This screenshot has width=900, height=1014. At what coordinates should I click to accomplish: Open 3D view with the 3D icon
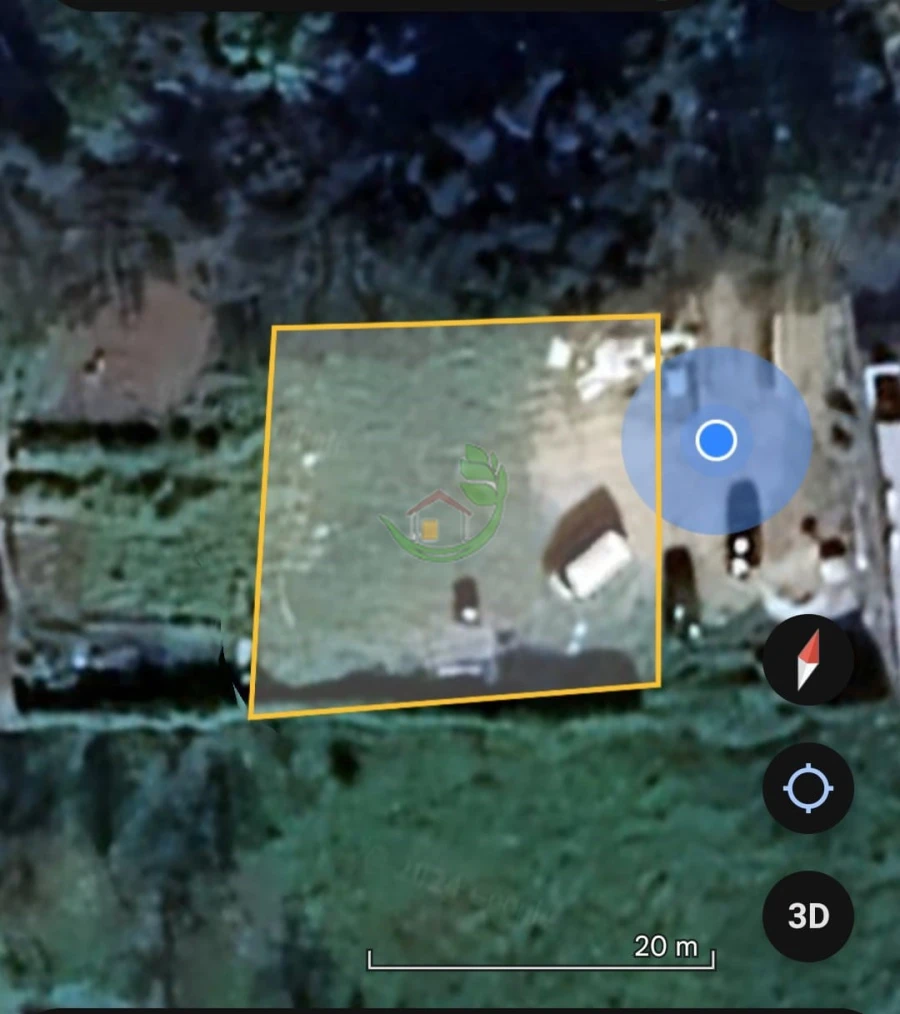tap(808, 916)
